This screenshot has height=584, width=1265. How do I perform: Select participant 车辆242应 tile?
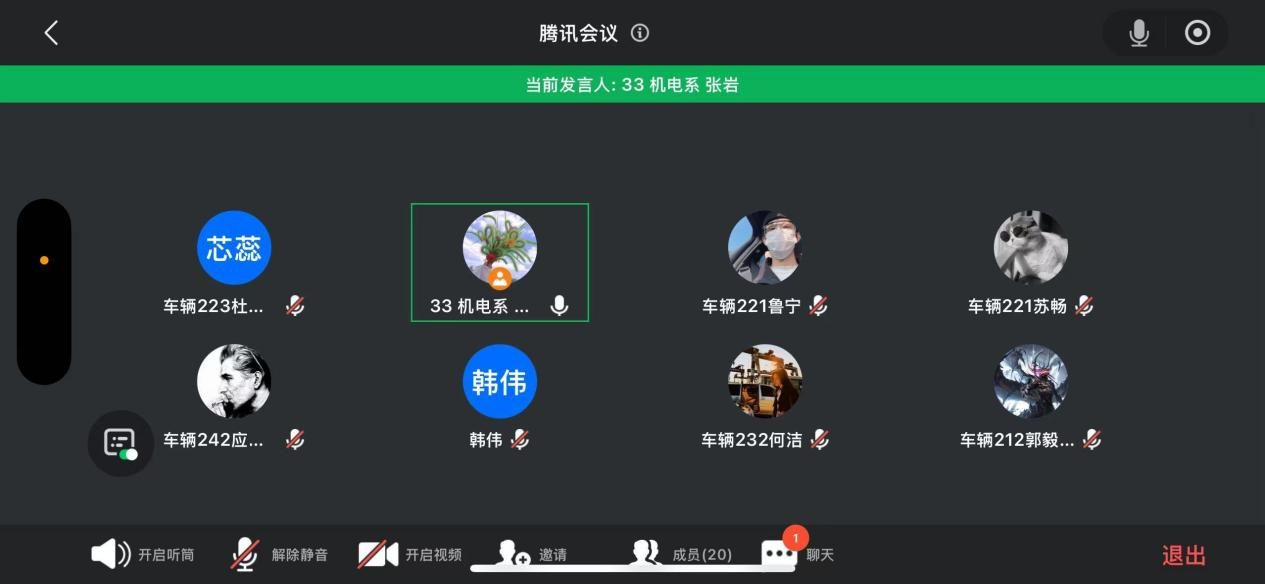[x=234, y=396]
